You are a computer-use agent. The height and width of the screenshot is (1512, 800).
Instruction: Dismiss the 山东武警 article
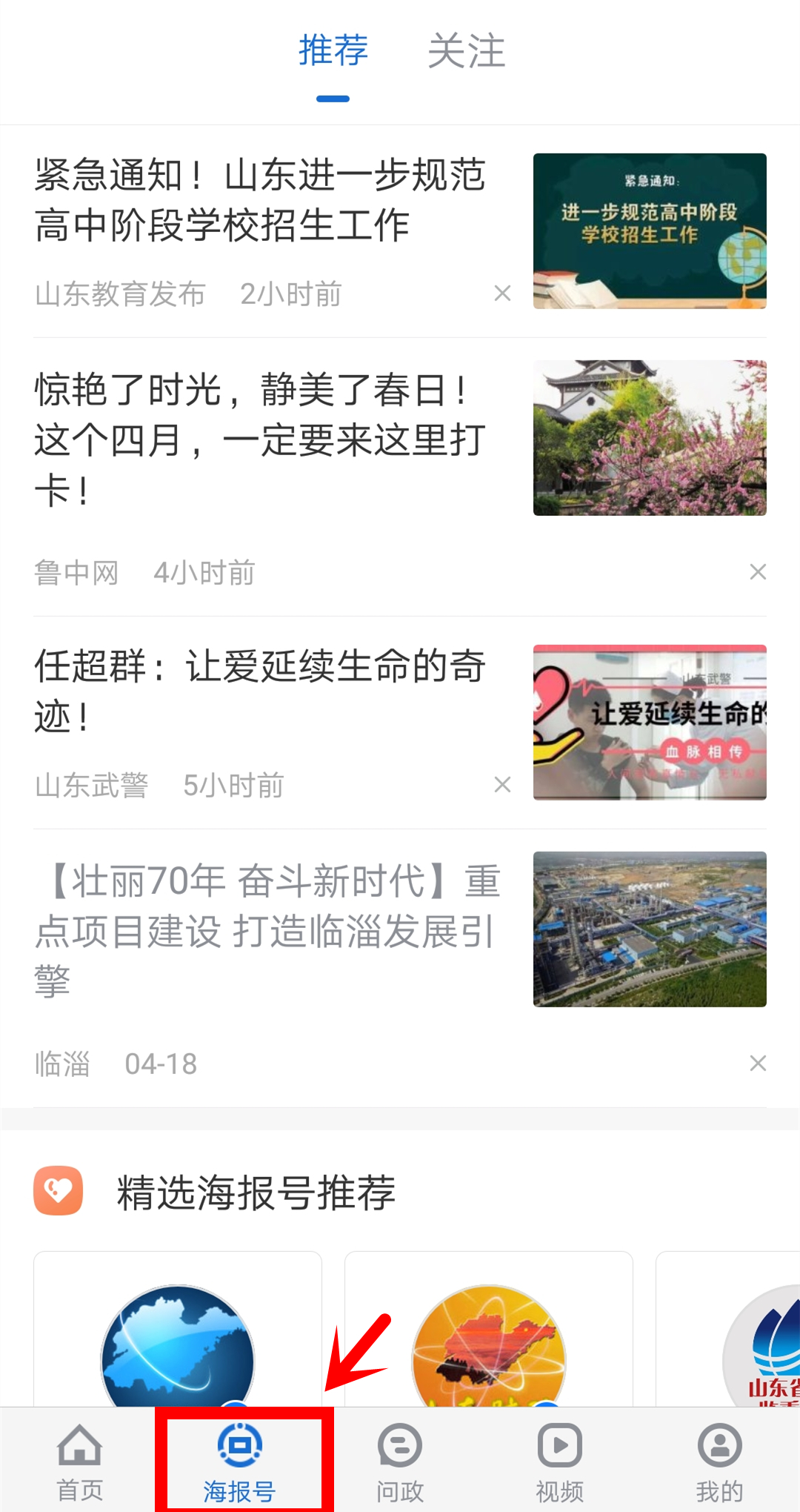(x=502, y=785)
